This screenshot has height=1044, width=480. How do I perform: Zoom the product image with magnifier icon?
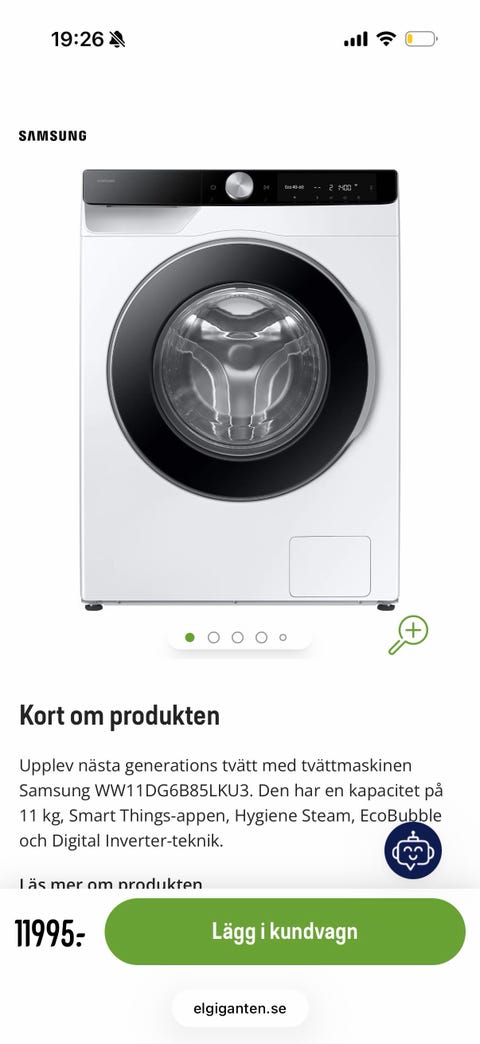click(408, 635)
